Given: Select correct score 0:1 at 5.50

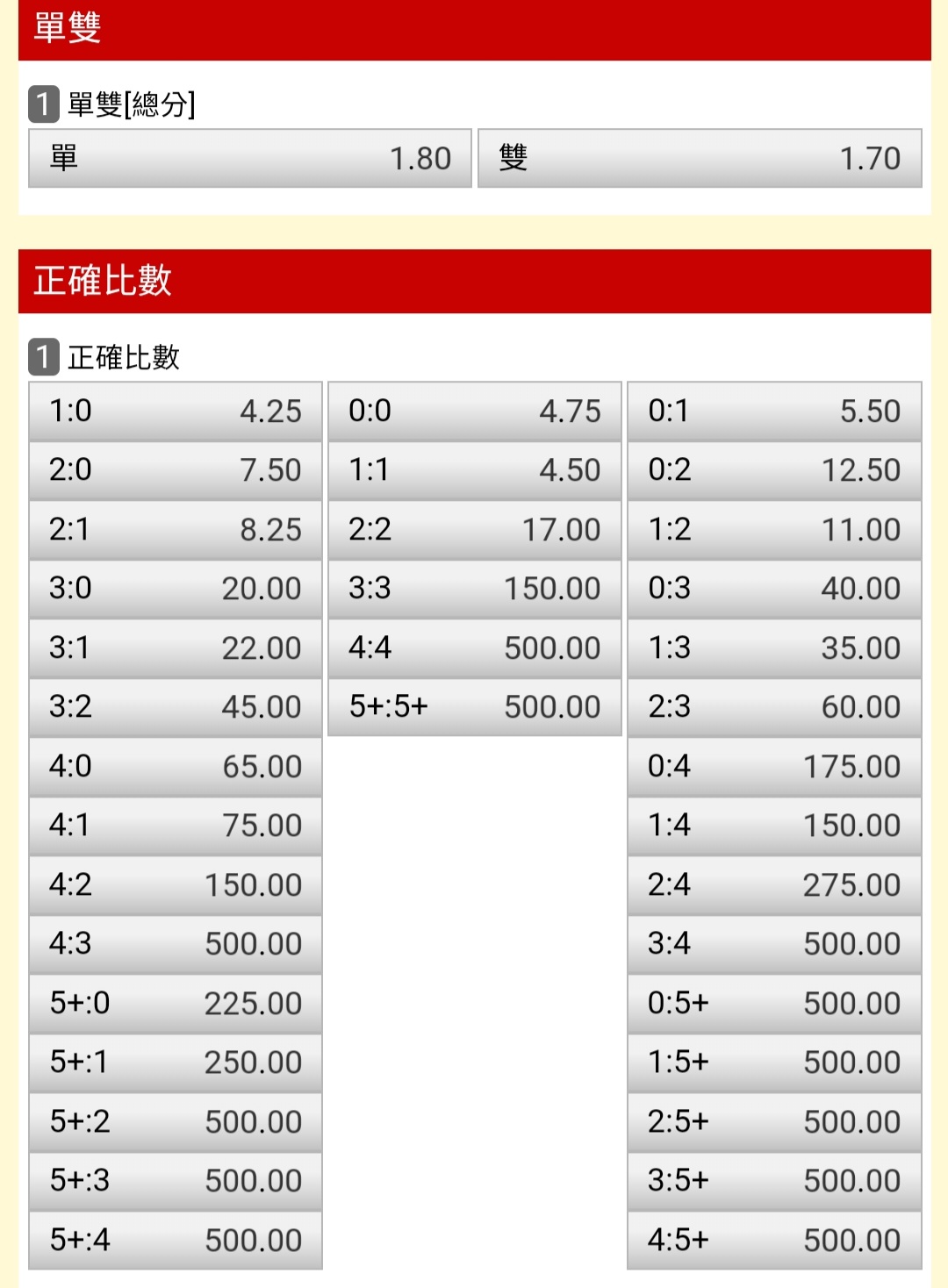Looking at the screenshot, I should coord(774,411).
